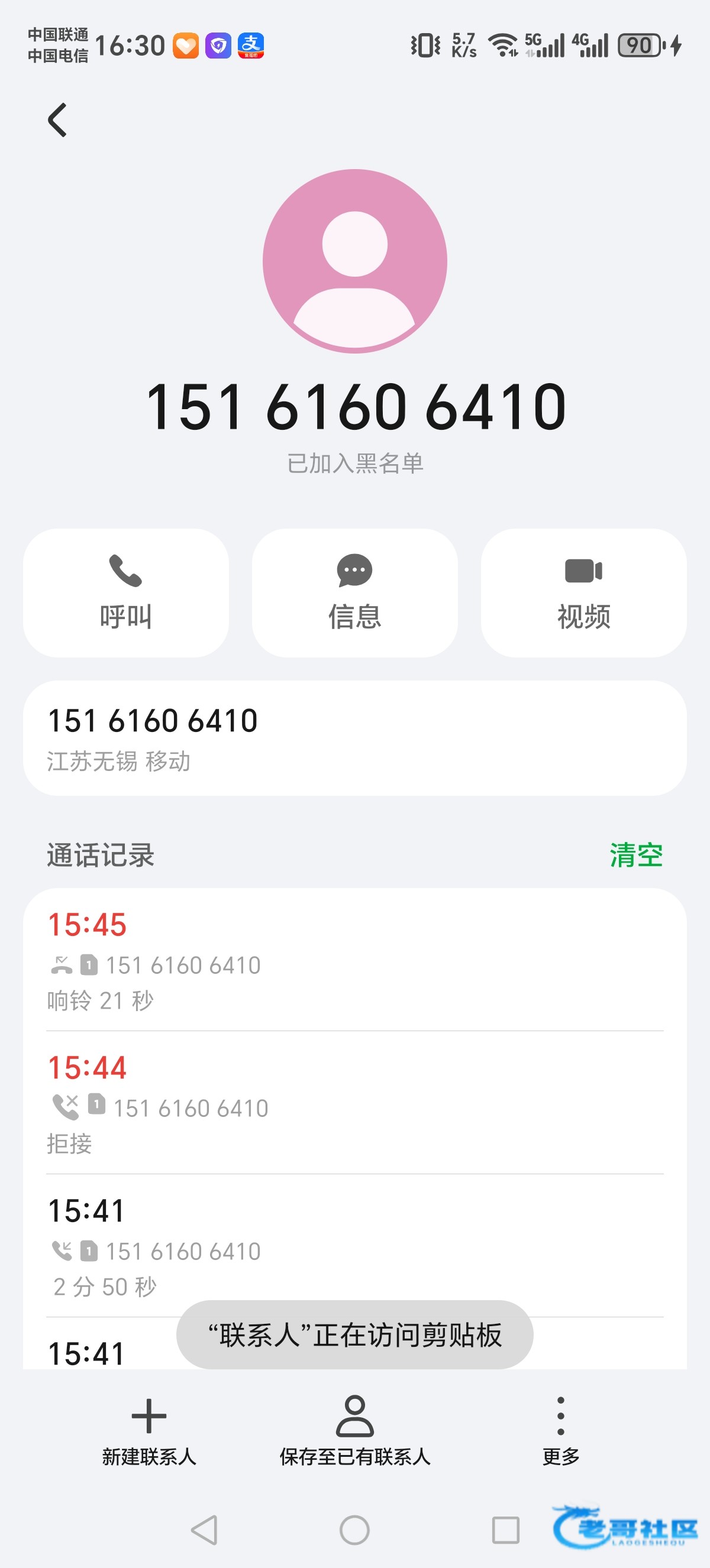
Task: Start a video call with 视频
Action: tap(583, 592)
